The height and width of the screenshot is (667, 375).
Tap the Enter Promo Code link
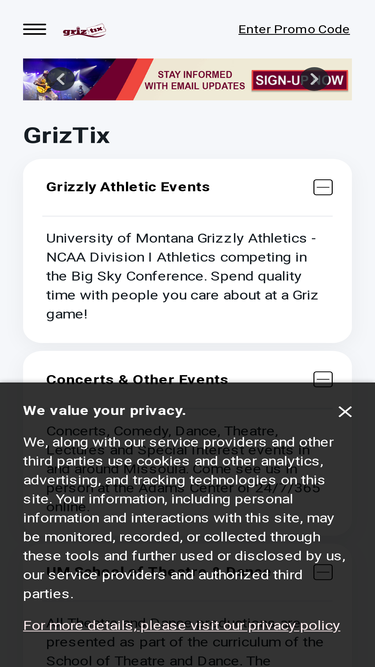[294, 29]
